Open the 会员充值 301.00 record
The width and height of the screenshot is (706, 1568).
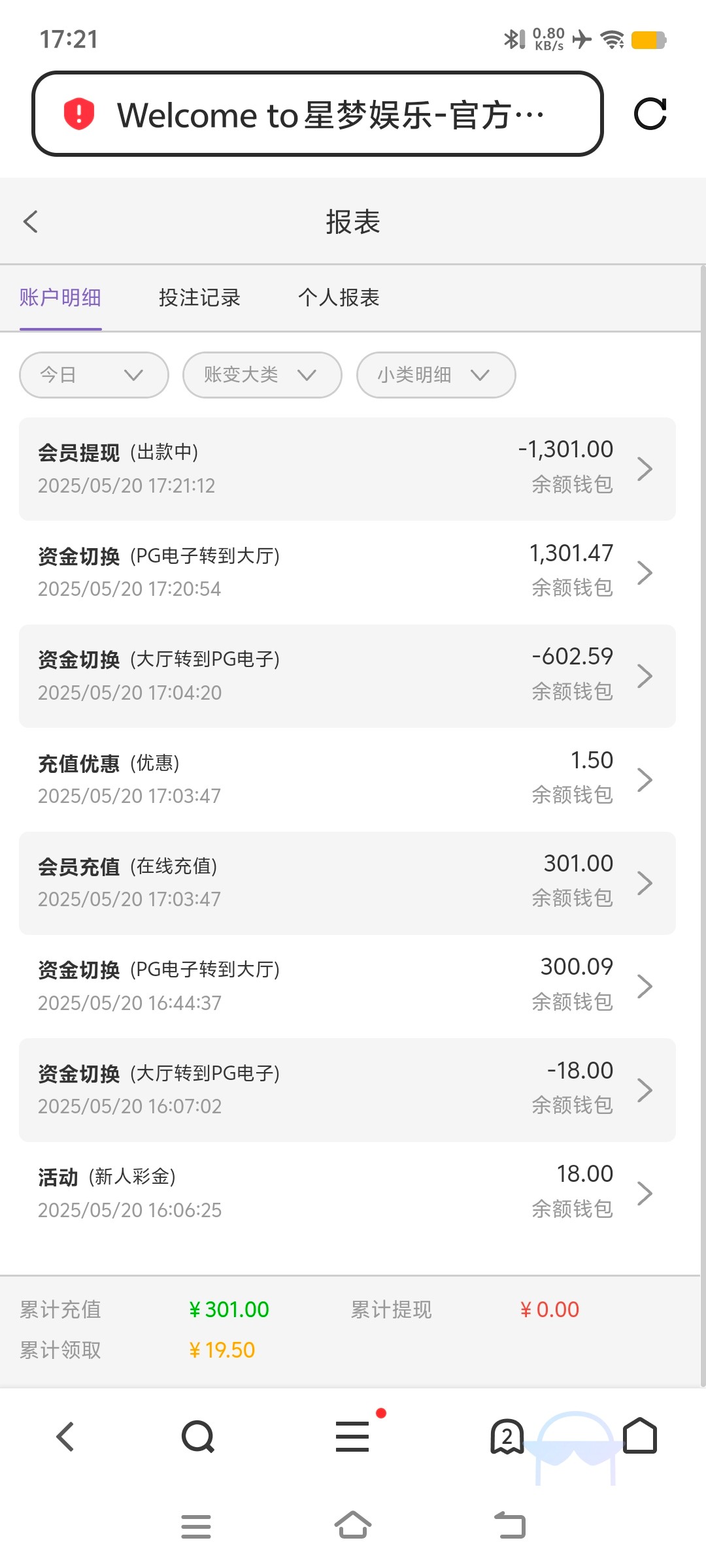347,883
